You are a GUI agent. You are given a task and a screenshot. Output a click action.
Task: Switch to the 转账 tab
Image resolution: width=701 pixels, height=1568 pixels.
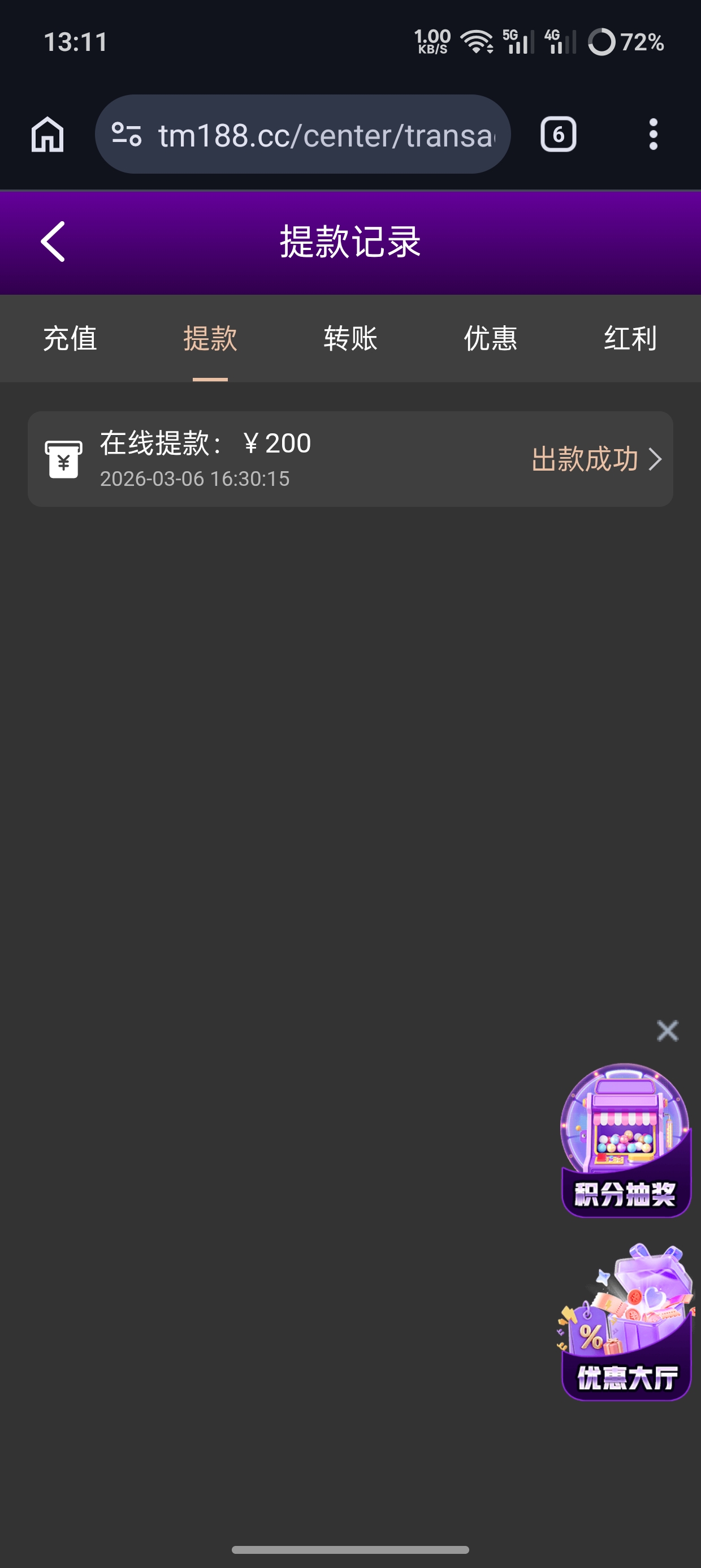point(350,339)
